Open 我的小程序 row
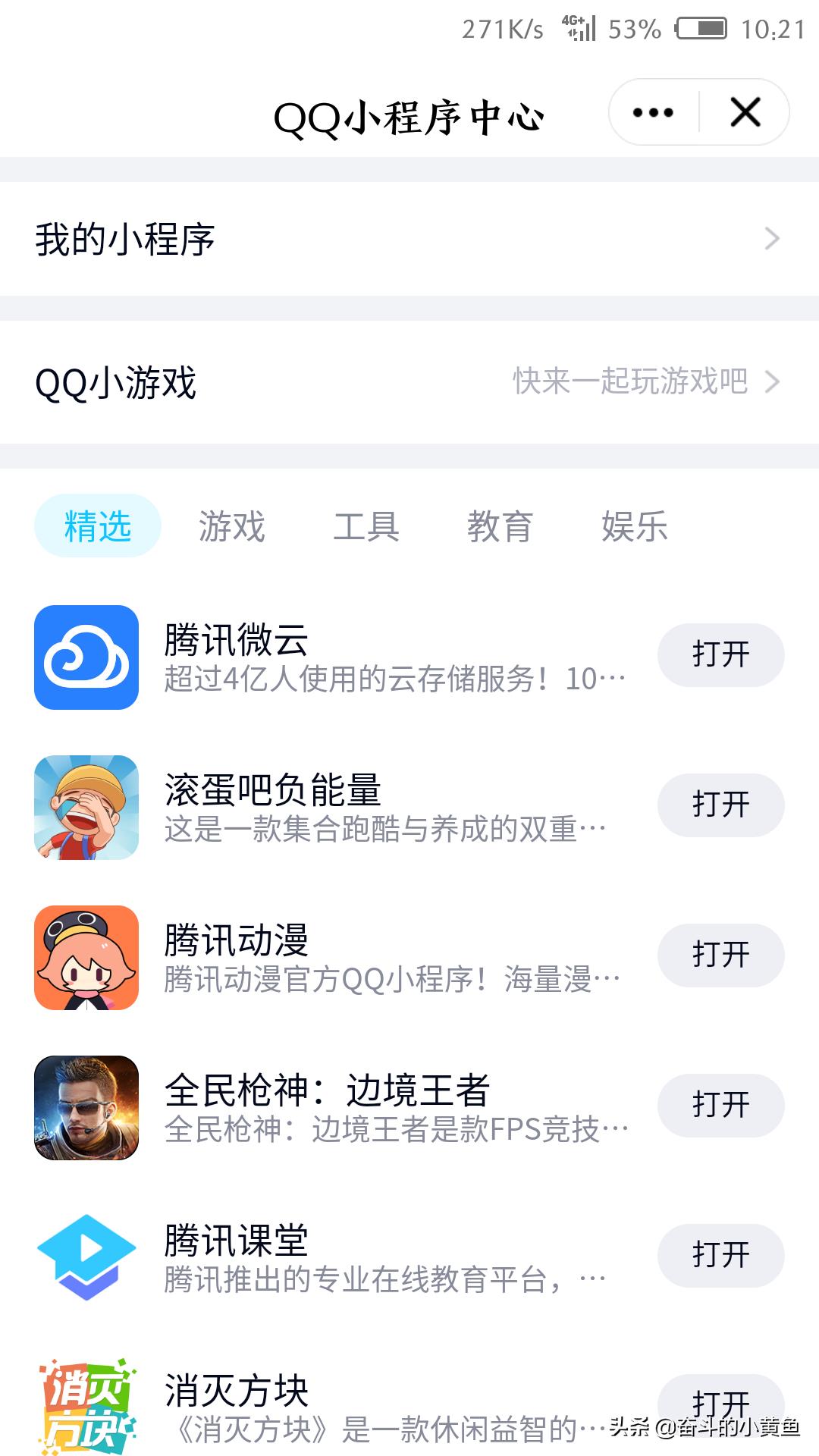The width and height of the screenshot is (819, 1456). click(x=409, y=239)
